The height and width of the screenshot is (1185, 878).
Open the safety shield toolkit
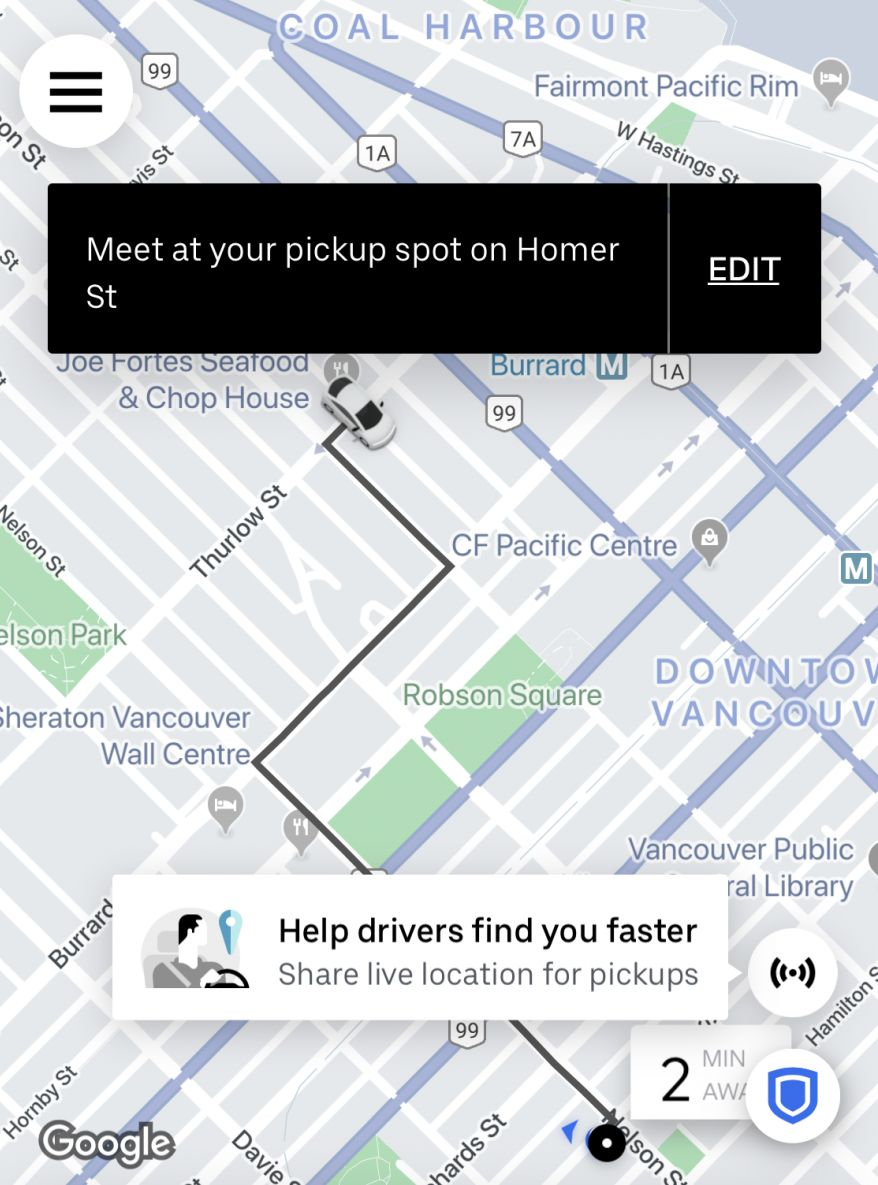click(793, 1095)
